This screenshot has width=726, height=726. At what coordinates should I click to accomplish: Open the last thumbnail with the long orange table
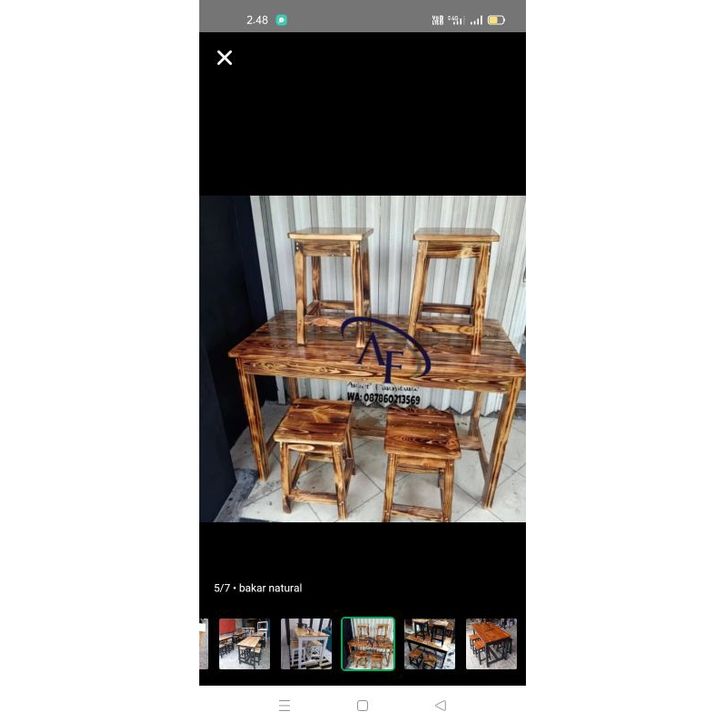(x=491, y=643)
